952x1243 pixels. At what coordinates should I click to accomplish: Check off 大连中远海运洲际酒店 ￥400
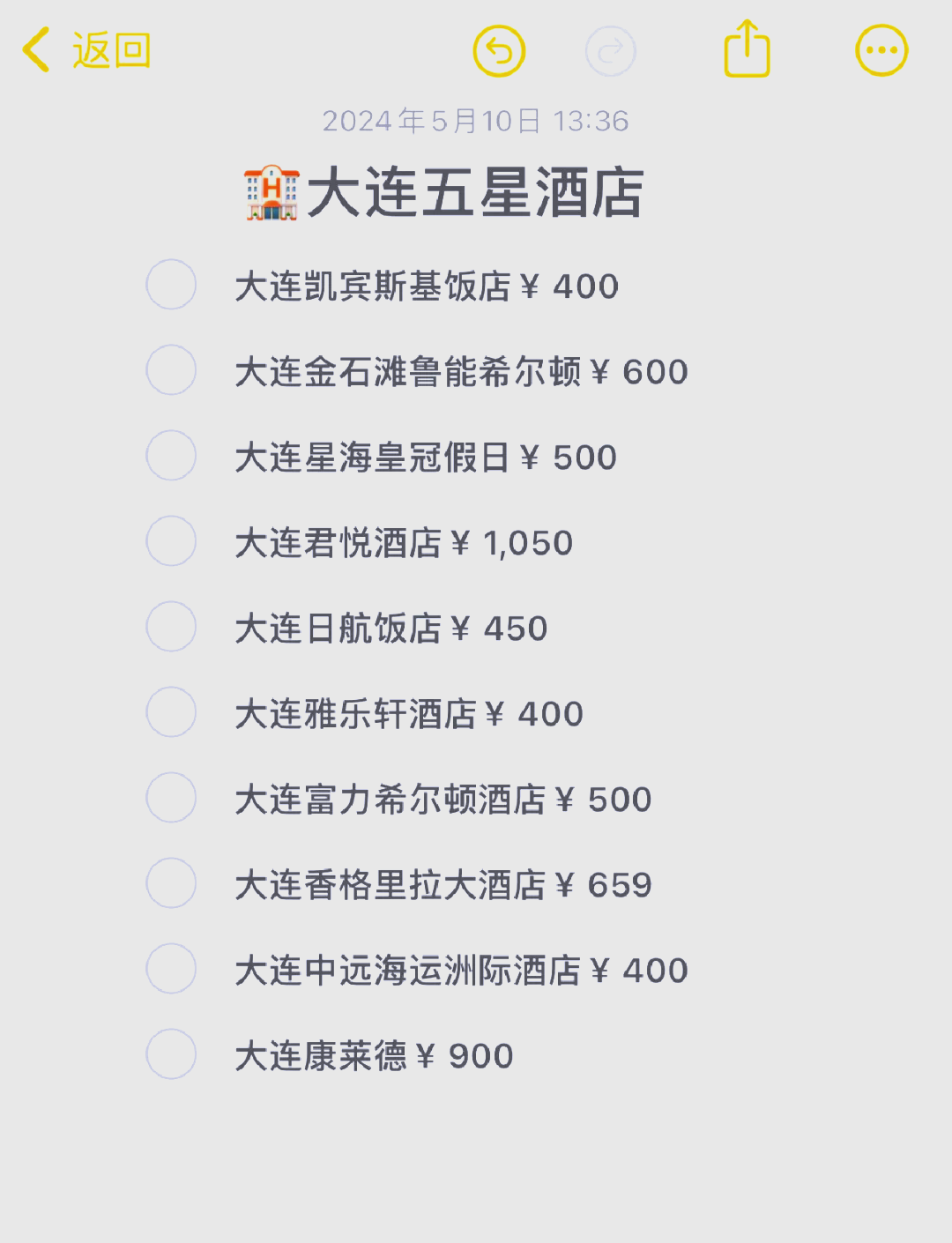pyautogui.click(x=172, y=970)
